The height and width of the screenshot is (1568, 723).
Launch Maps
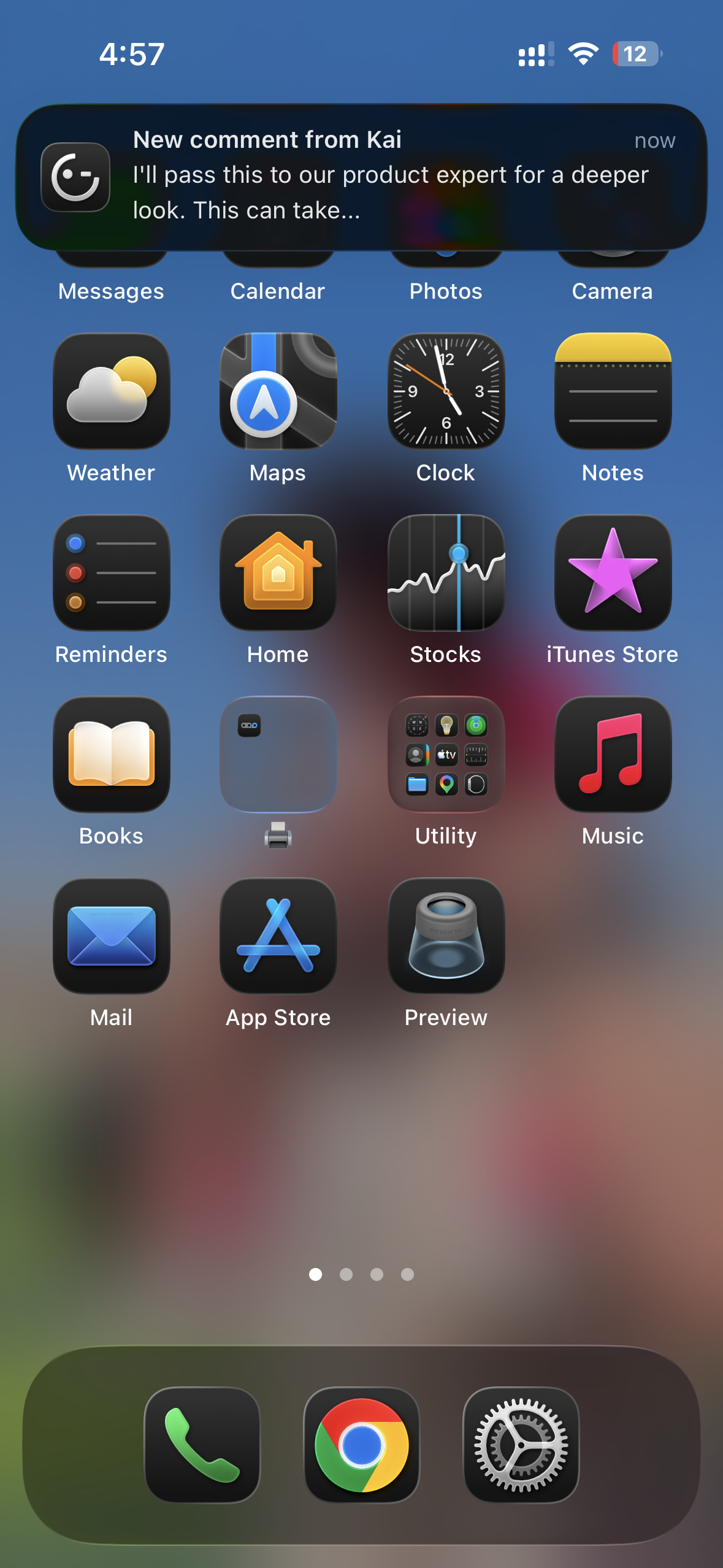pos(278,391)
